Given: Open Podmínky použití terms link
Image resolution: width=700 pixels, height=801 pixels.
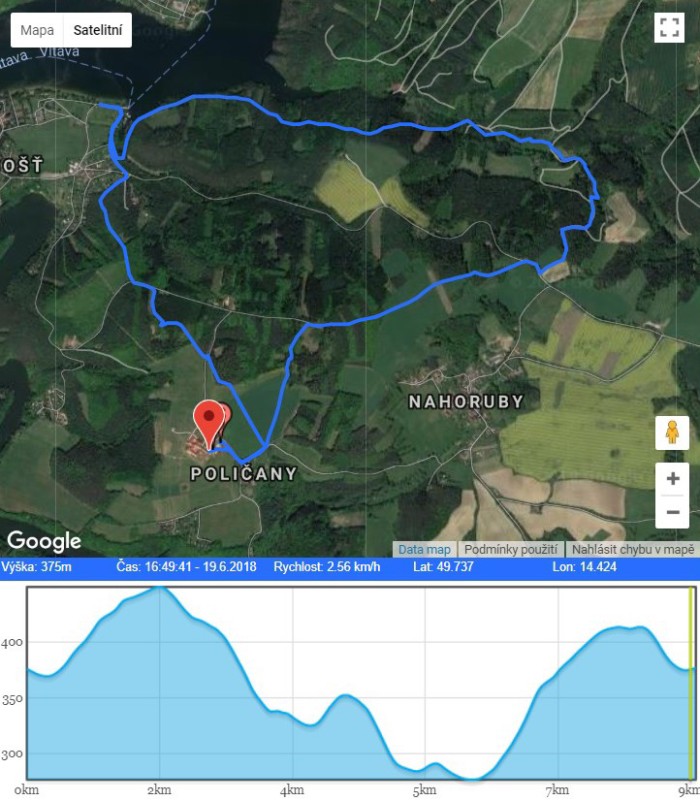Looking at the screenshot, I should coord(511,549).
